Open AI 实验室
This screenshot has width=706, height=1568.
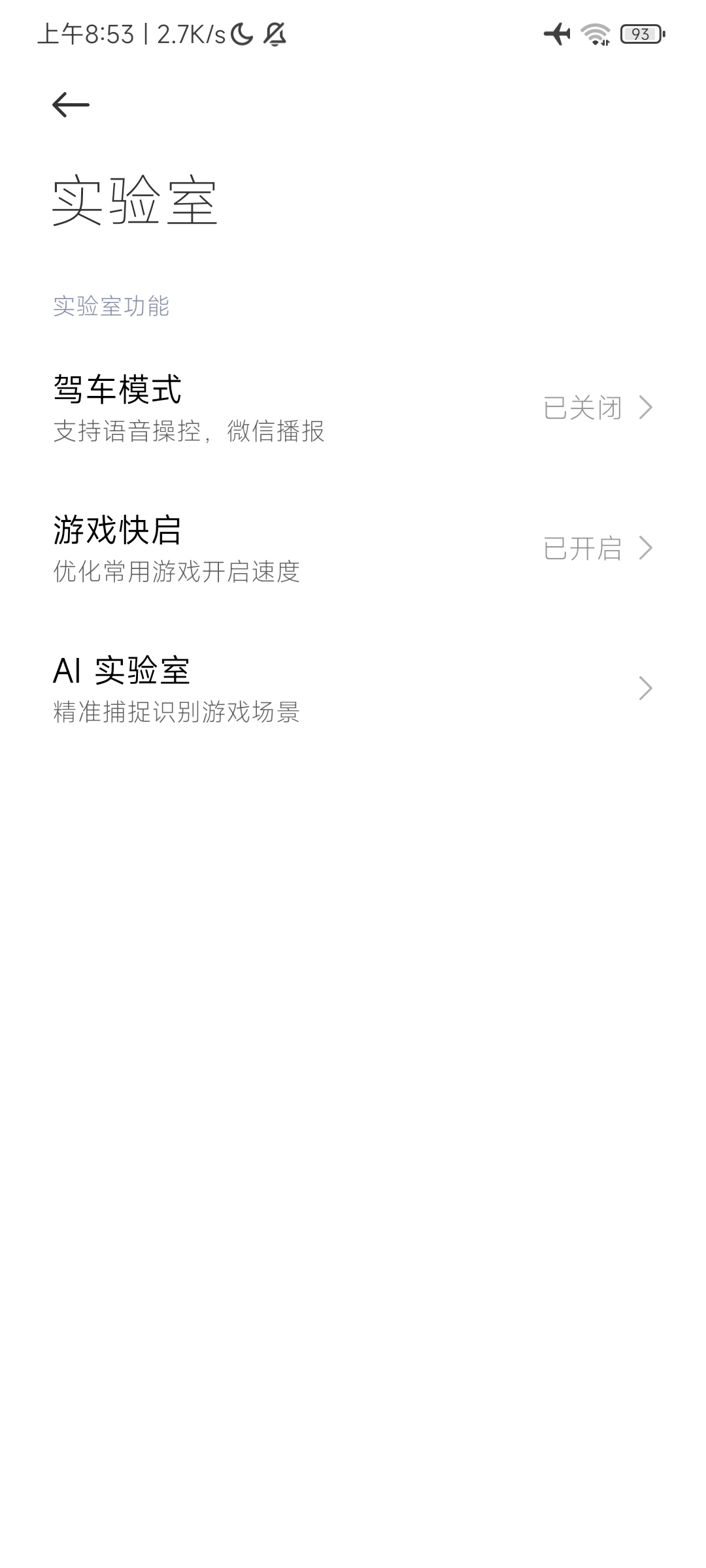(353, 689)
